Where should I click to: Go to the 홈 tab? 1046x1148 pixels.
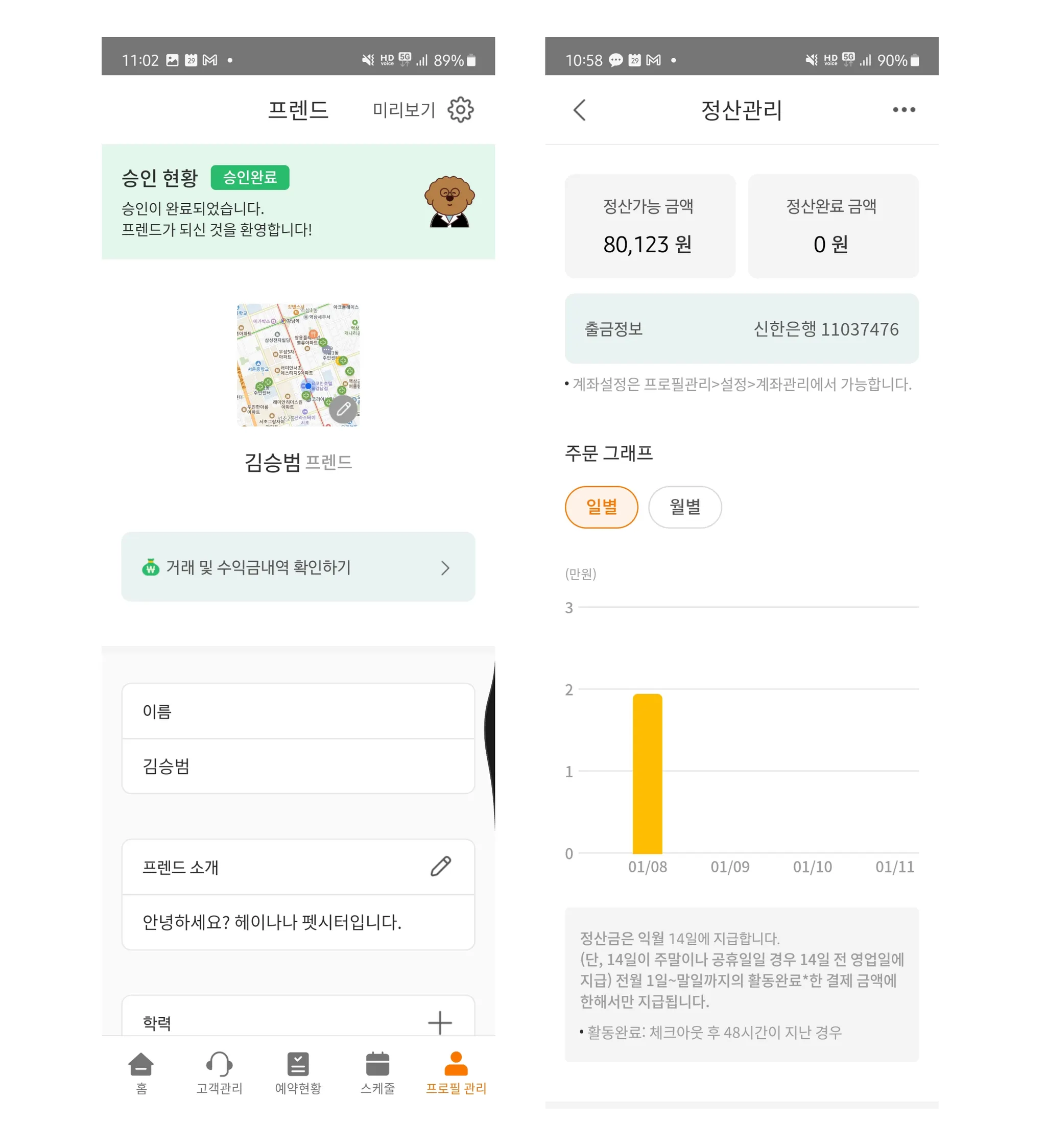[141, 1072]
